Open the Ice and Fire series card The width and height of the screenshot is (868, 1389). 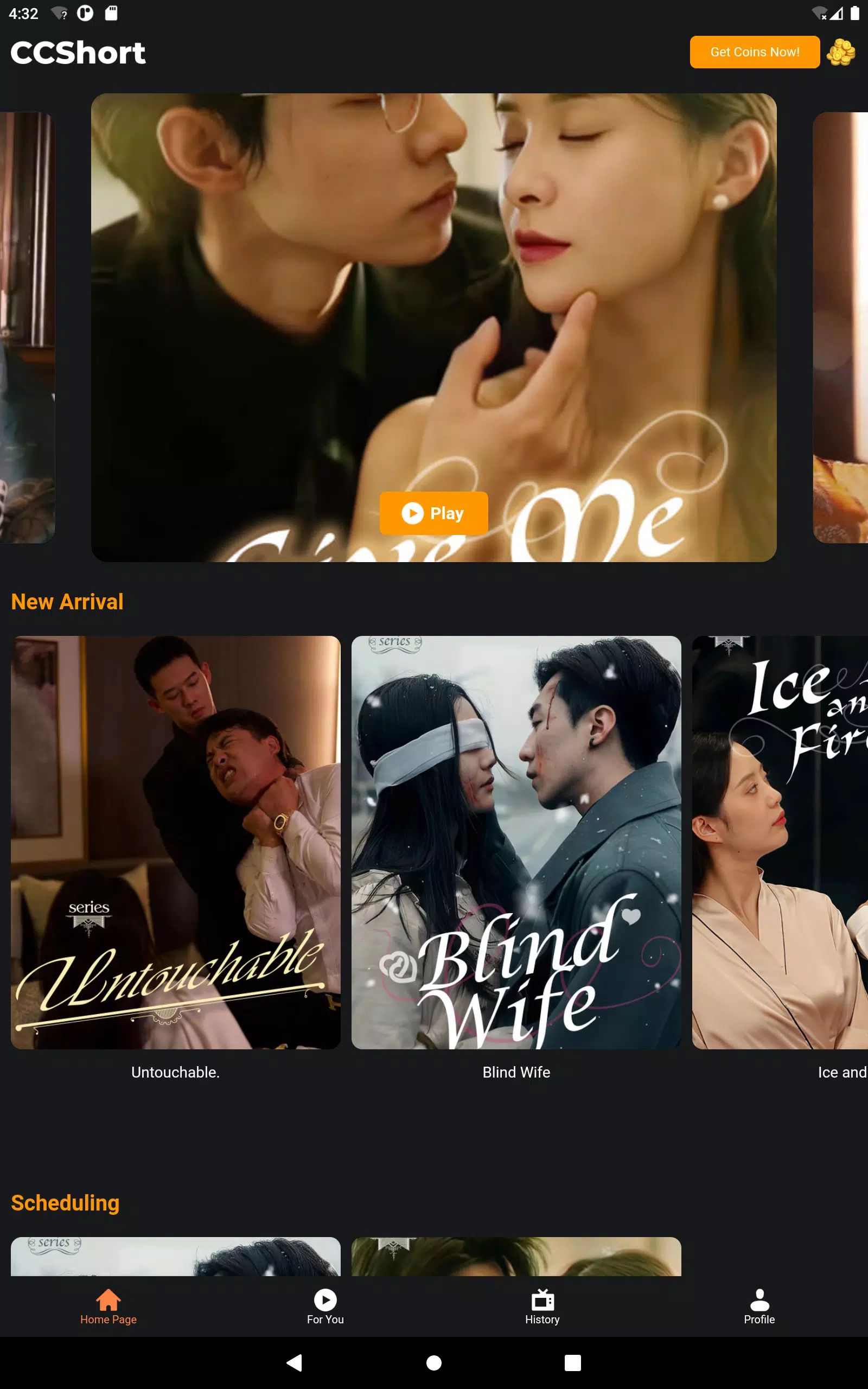click(x=780, y=842)
